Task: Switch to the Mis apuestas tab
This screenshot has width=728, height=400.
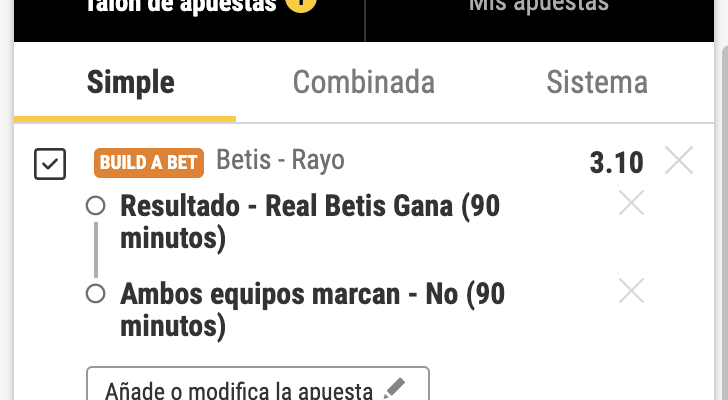Action: [x=538, y=8]
